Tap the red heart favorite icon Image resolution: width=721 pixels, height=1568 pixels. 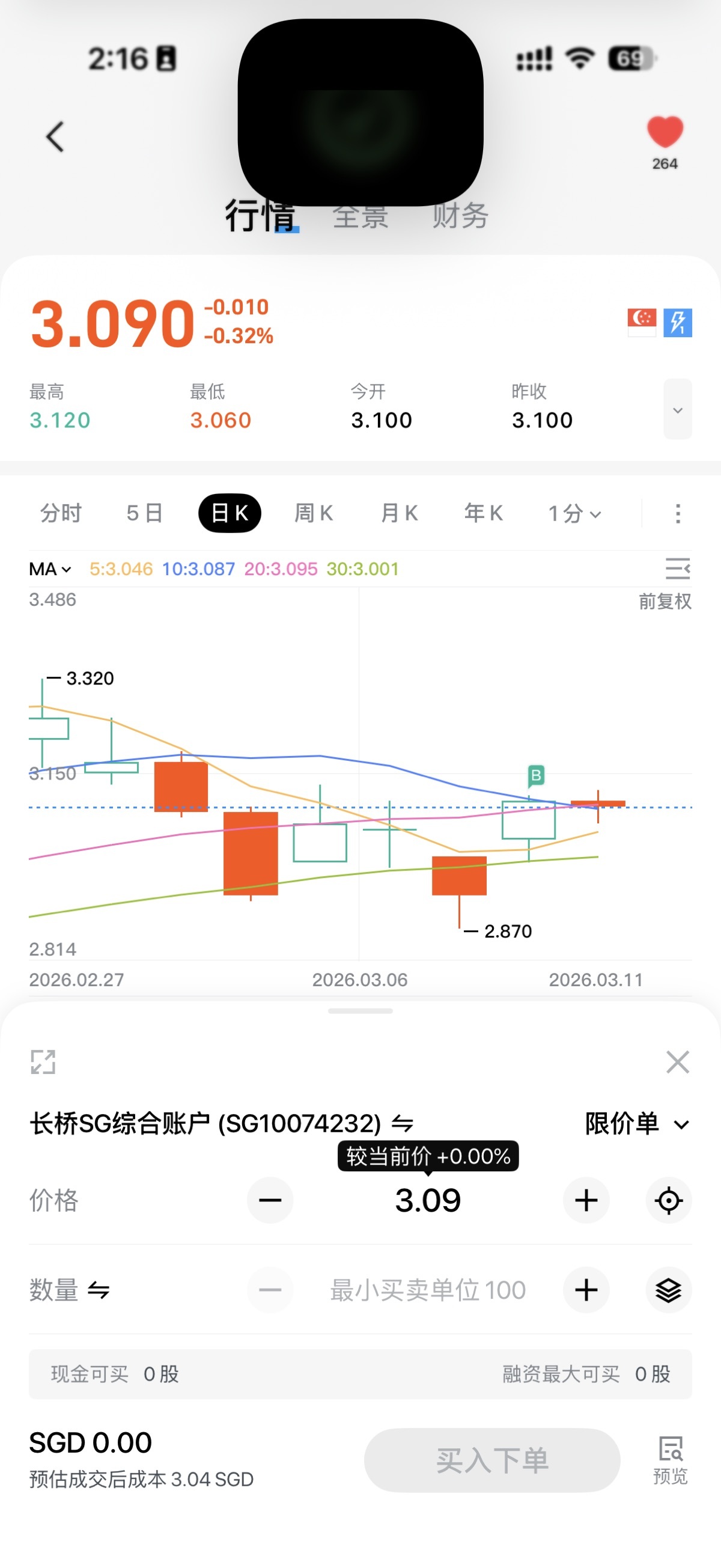tap(665, 133)
